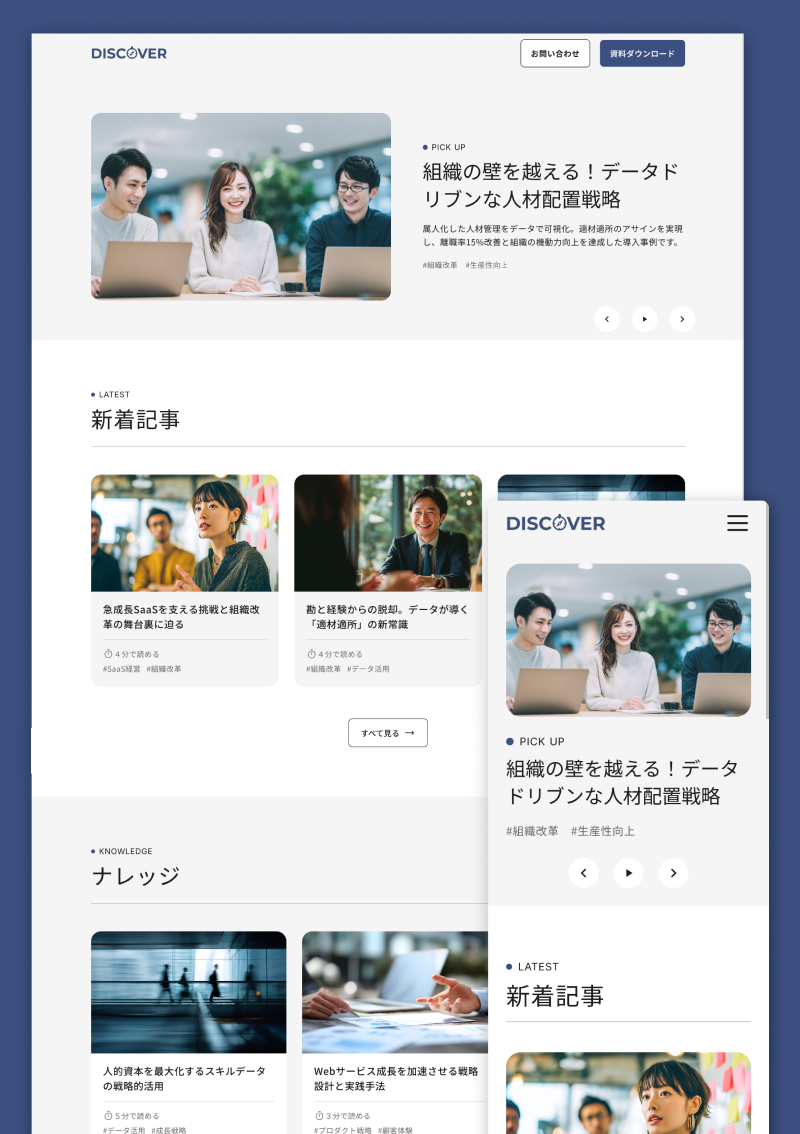Click the previous slide arrow on desktop hero carousel

click(x=607, y=319)
